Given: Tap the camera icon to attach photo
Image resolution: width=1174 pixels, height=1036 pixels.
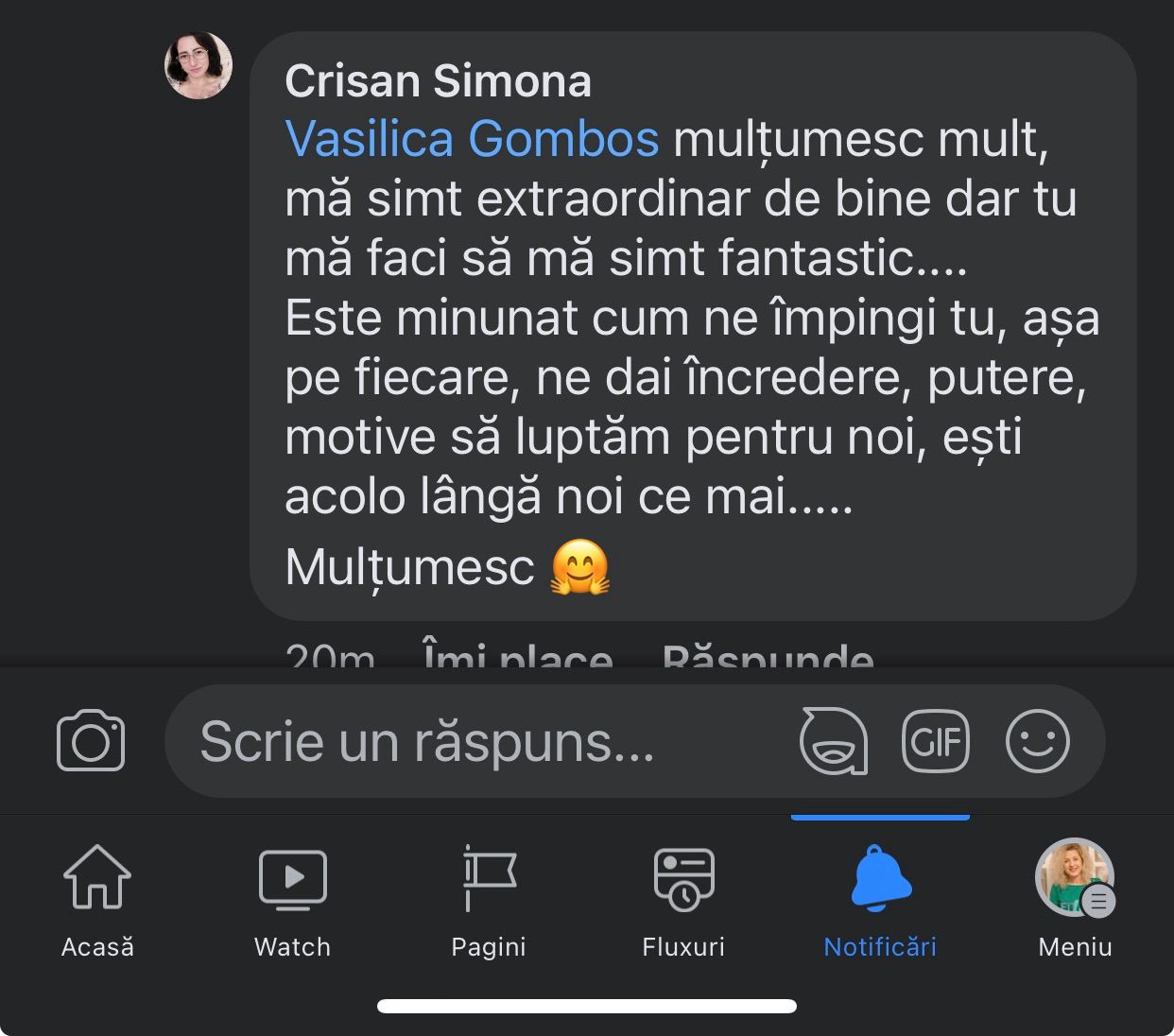Looking at the screenshot, I should pos(91,740).
